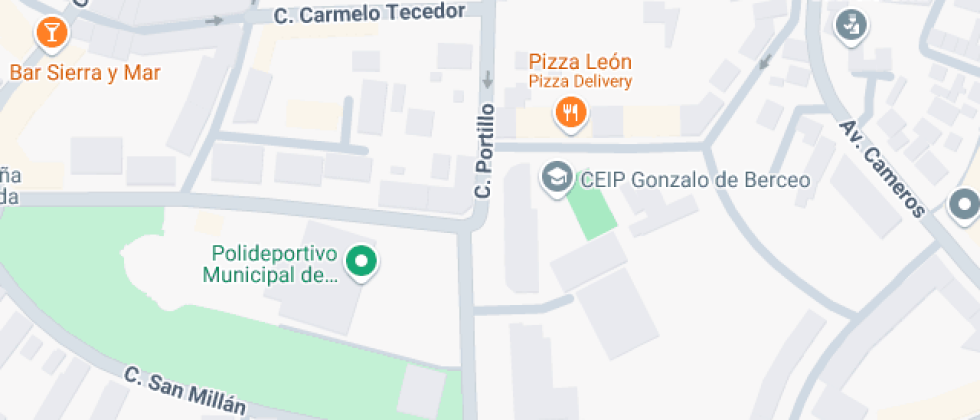Open the Polideportivo Municipal marker
Viewport: 980px width, 420px height.
click(x=360, y=262)
